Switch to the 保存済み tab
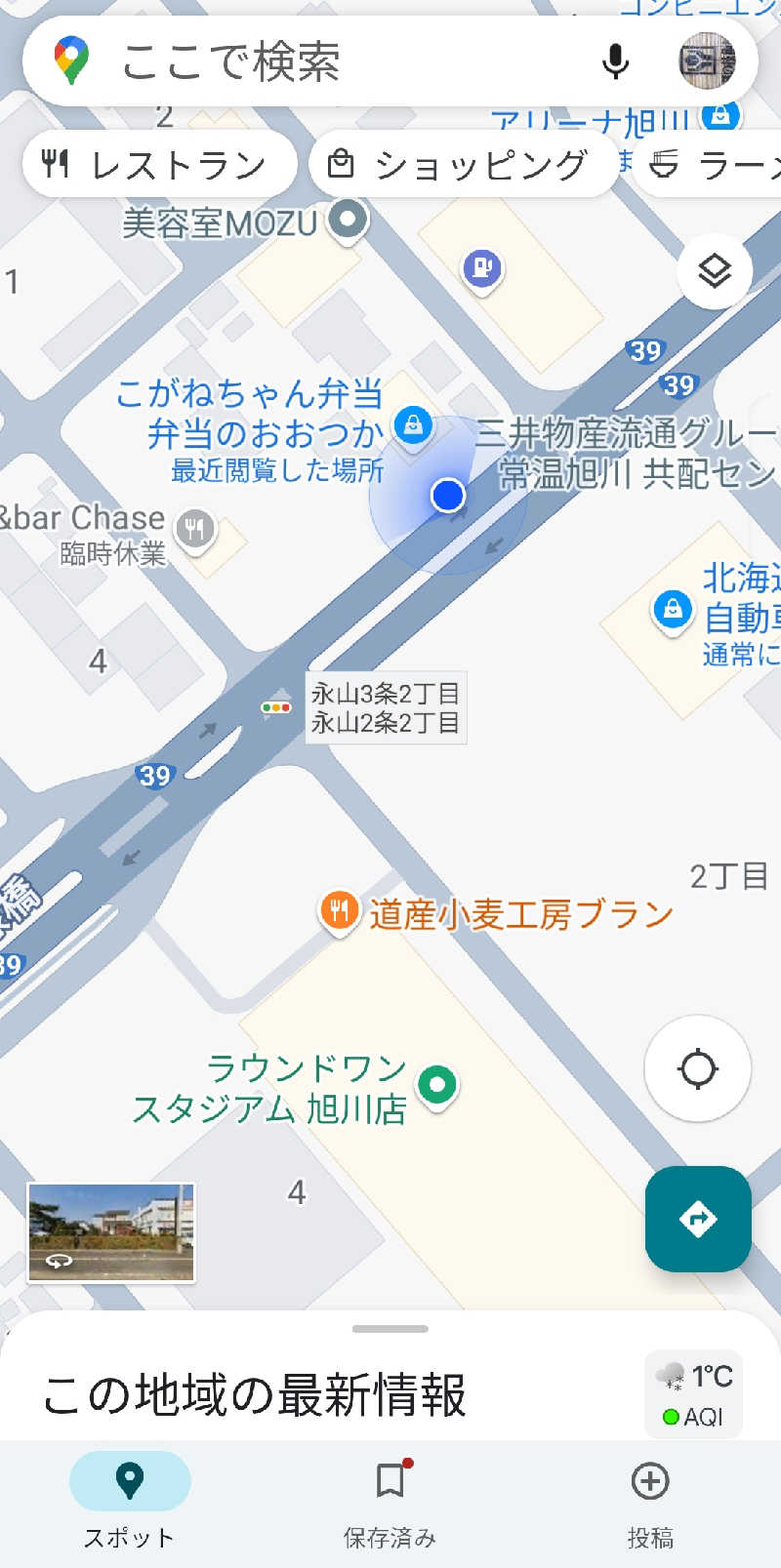781x1568 pixels. tap(389, 1500)
